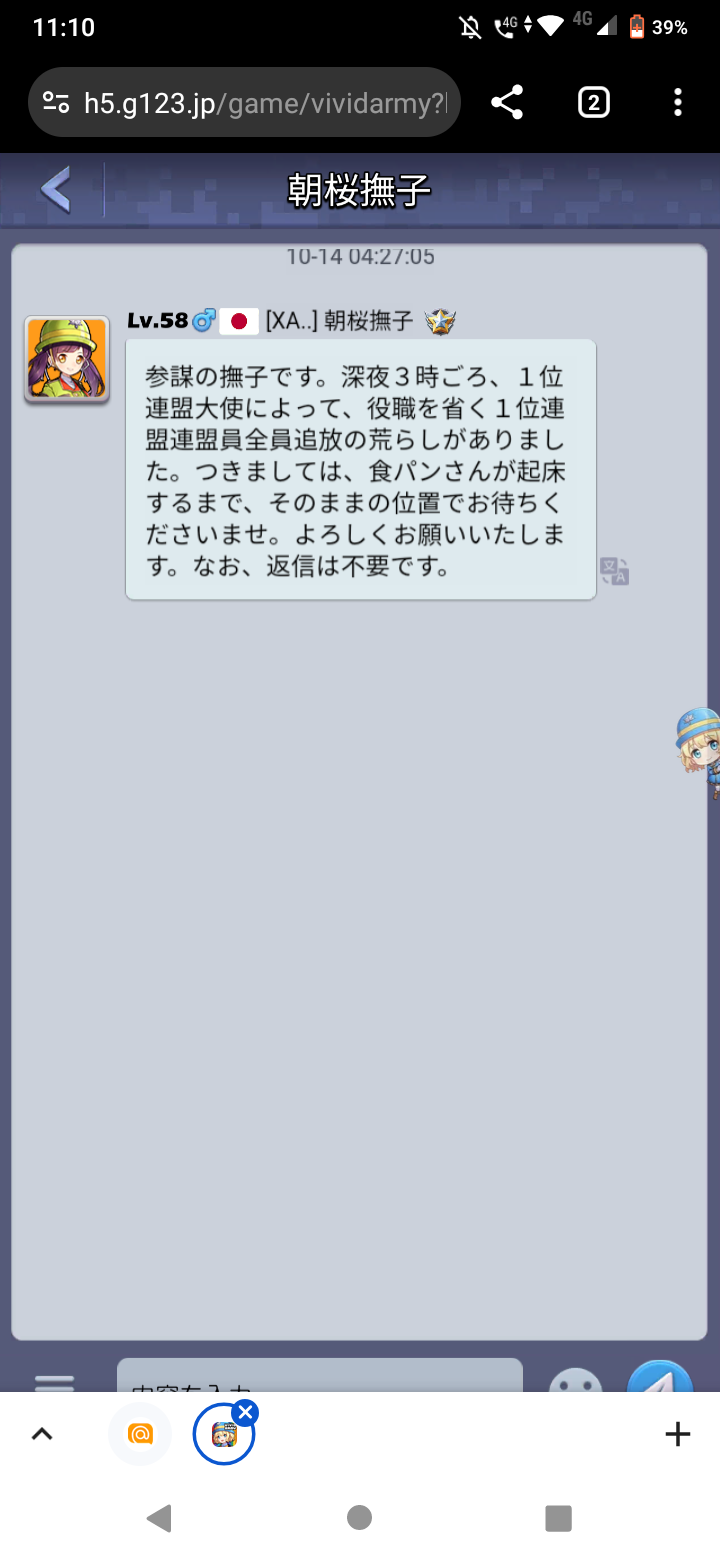Go back from the 朝桜撫子 chat

(x=56, y=188)
